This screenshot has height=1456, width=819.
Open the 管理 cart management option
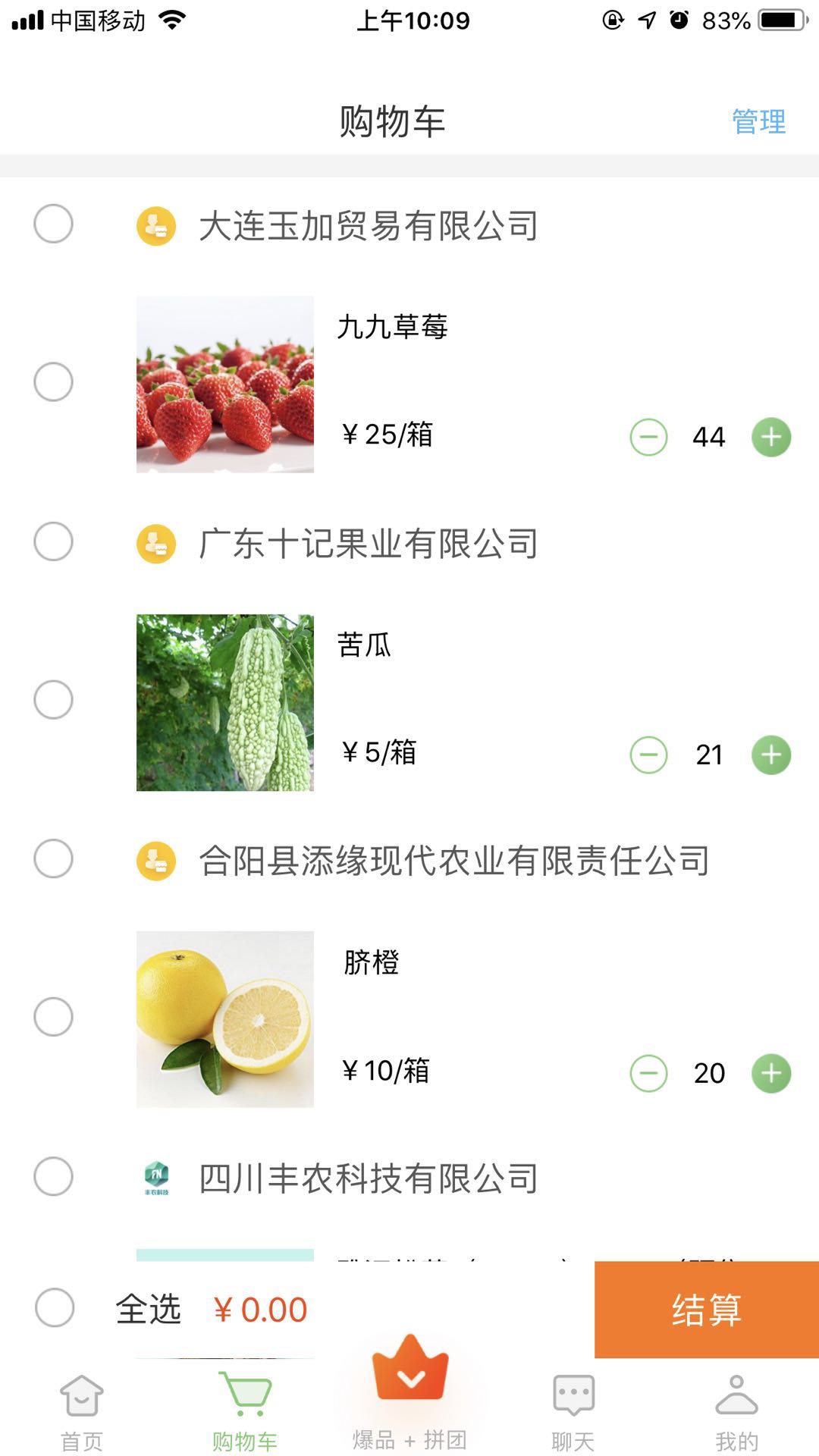click(758, 121)
